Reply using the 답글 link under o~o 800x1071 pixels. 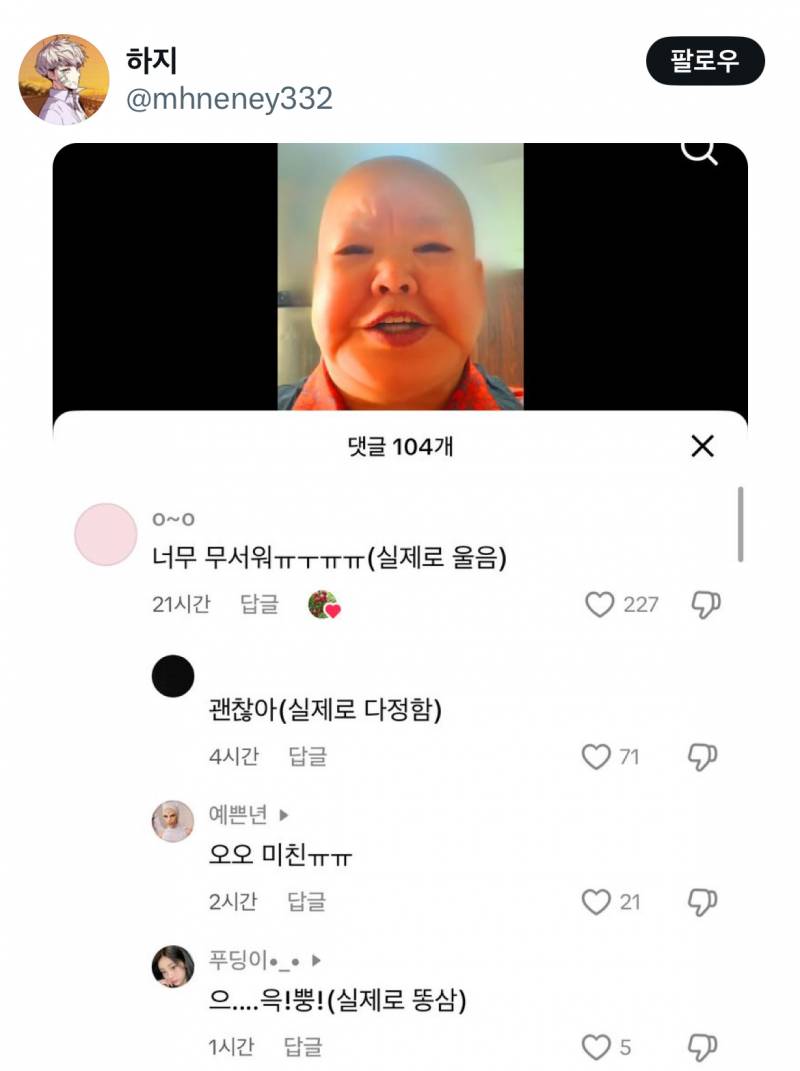click(258, 604)
